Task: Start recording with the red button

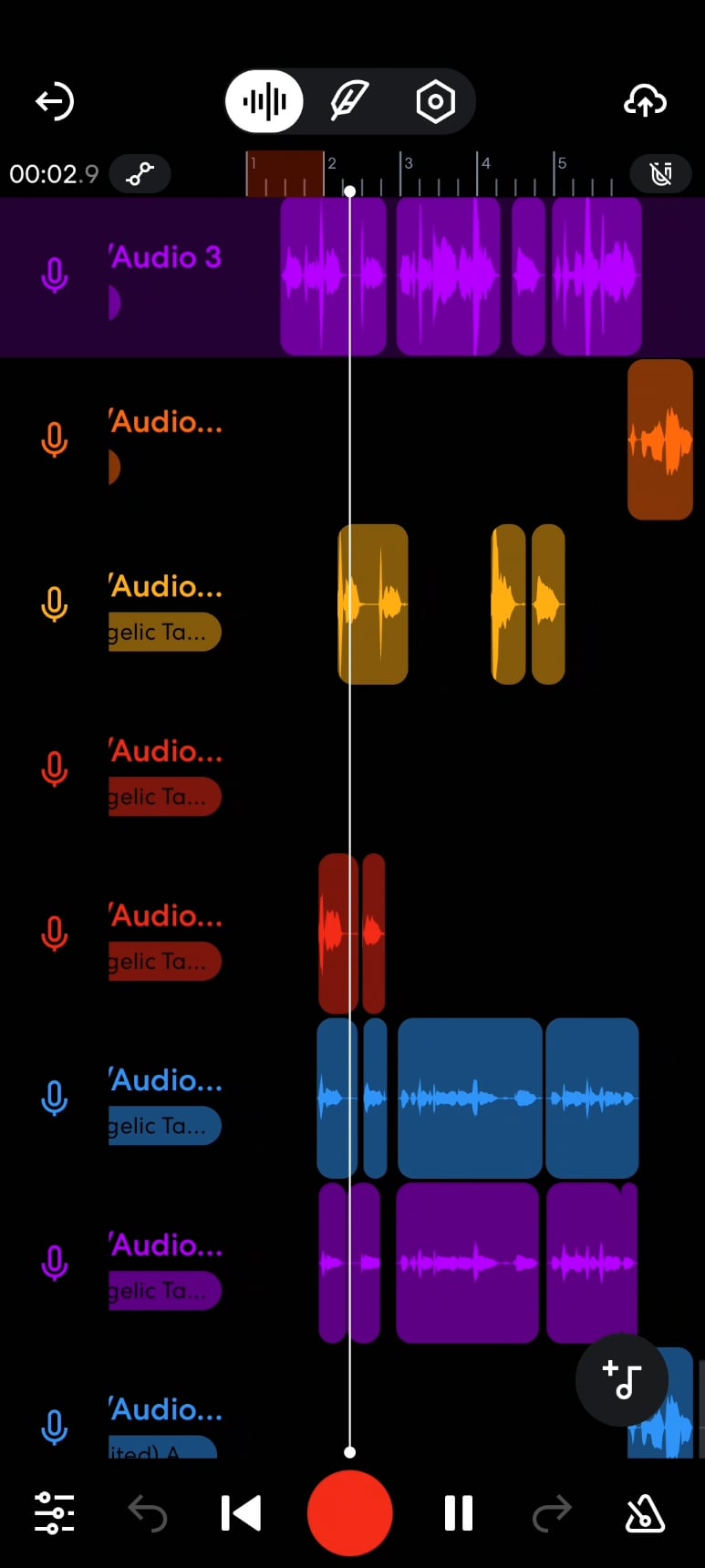Action: tap(350, 1512)
